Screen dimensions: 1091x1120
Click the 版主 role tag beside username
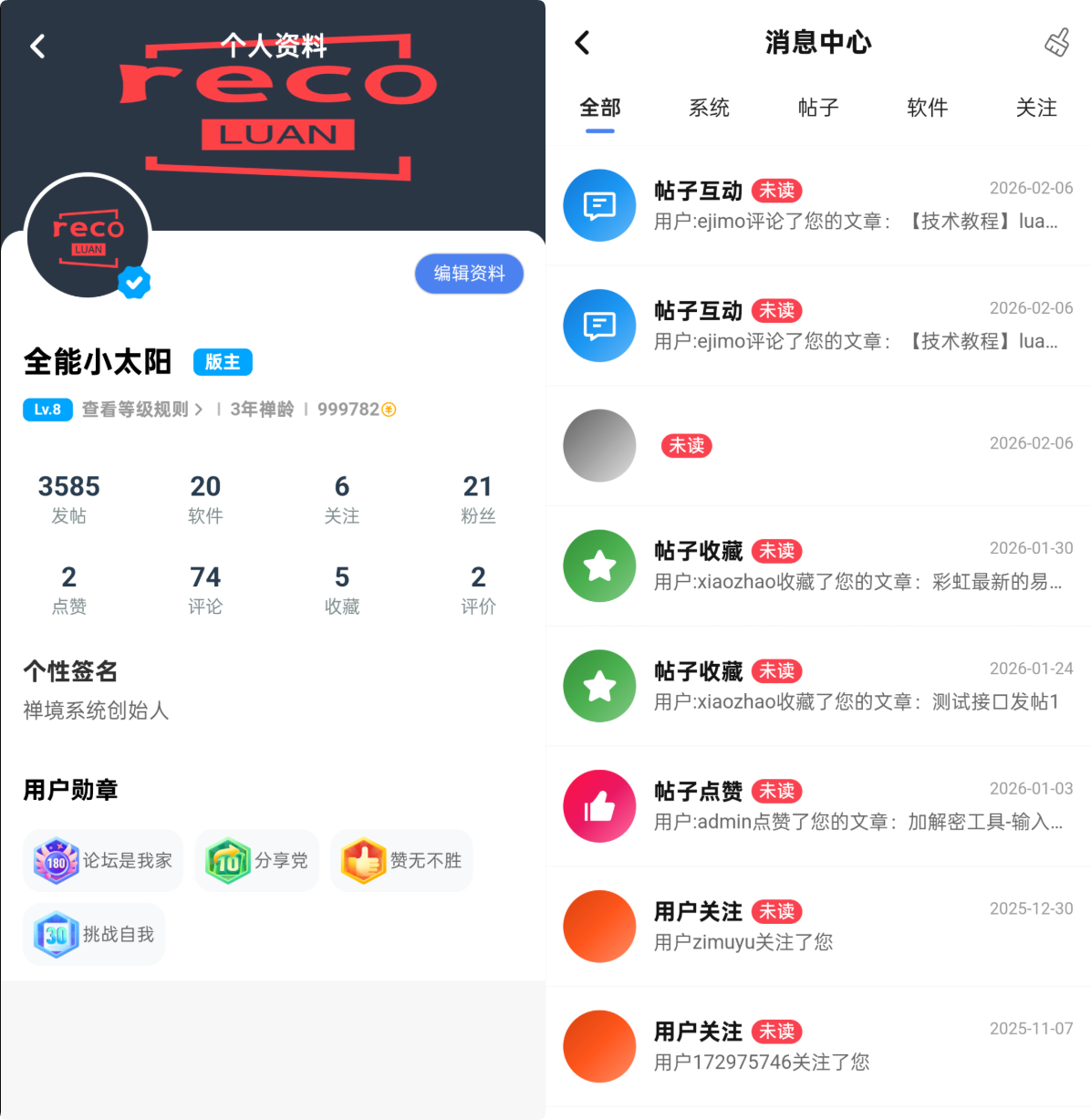click(x=222, y=362)
